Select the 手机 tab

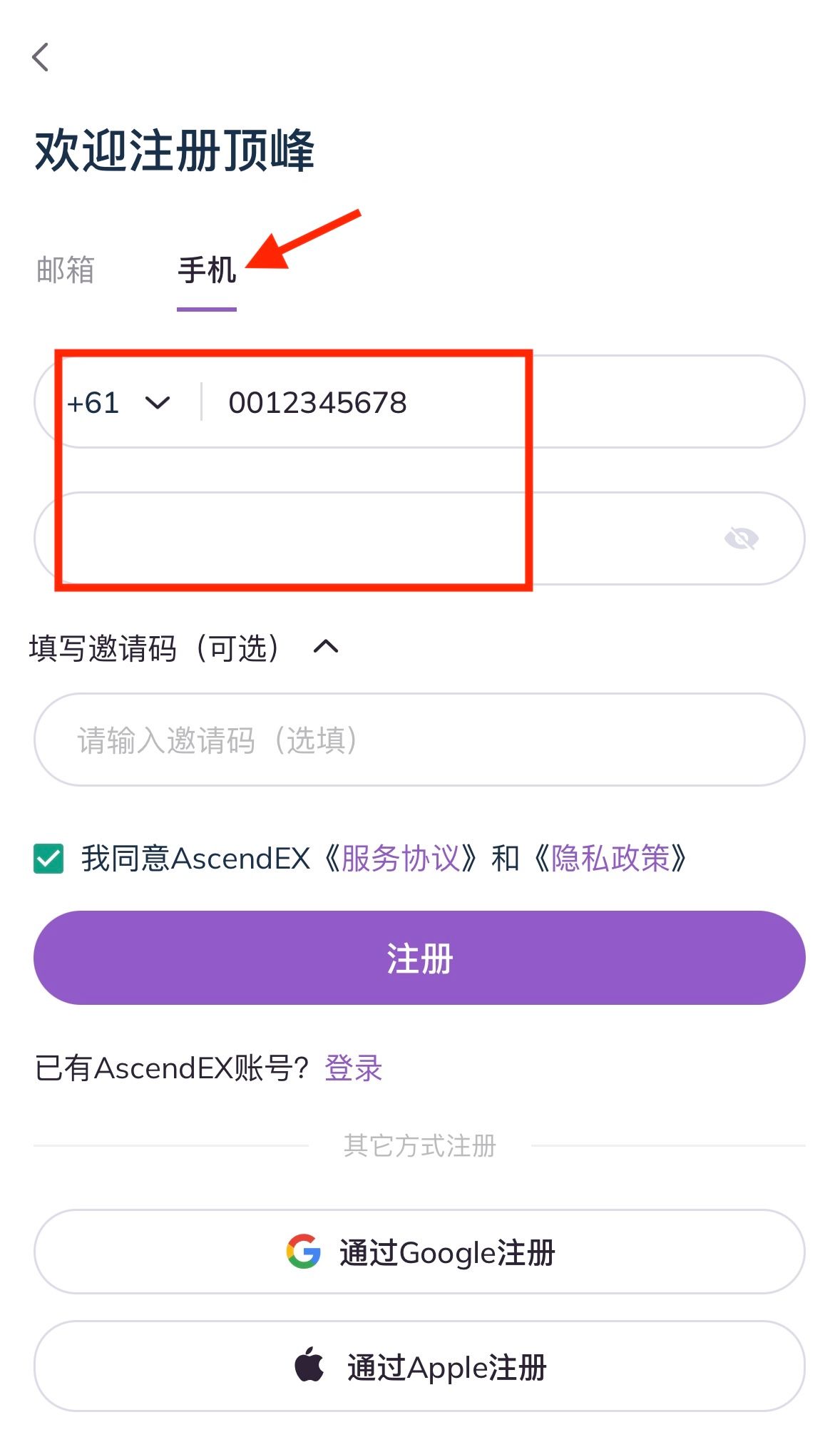206,271
